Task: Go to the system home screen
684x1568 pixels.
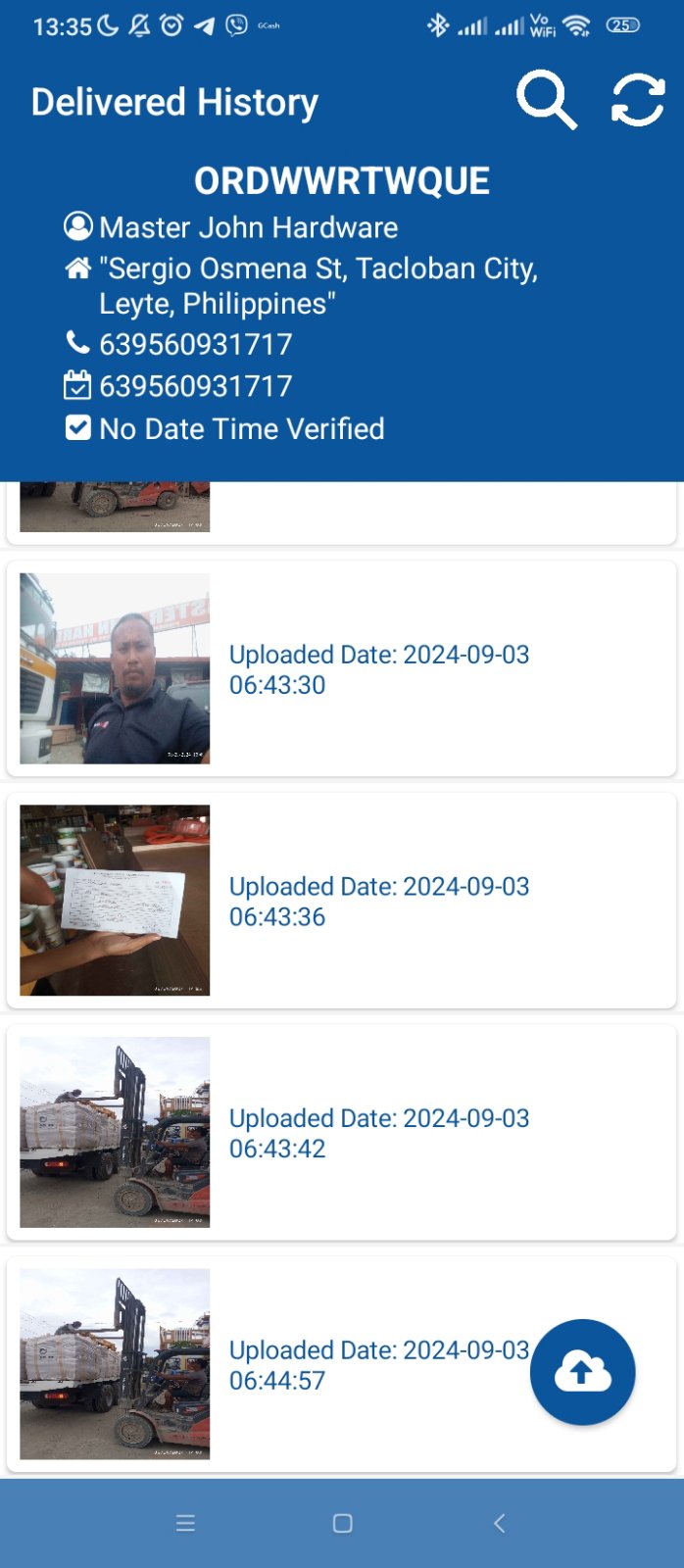Action: 342,1523
